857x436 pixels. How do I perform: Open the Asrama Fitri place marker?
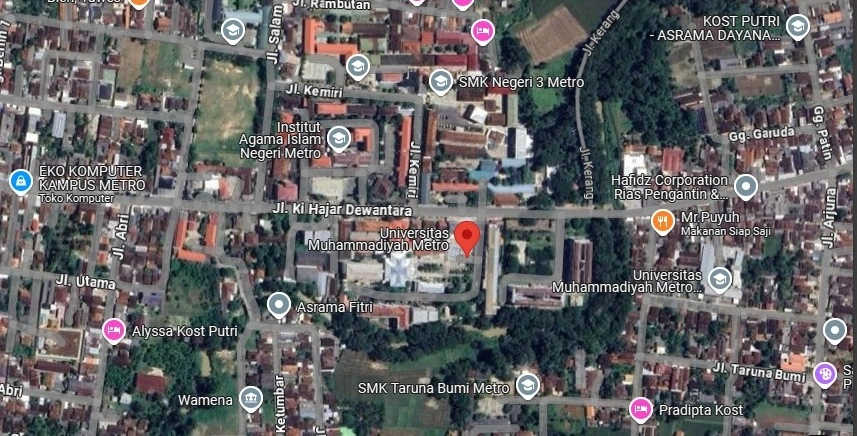pos(279,305)
